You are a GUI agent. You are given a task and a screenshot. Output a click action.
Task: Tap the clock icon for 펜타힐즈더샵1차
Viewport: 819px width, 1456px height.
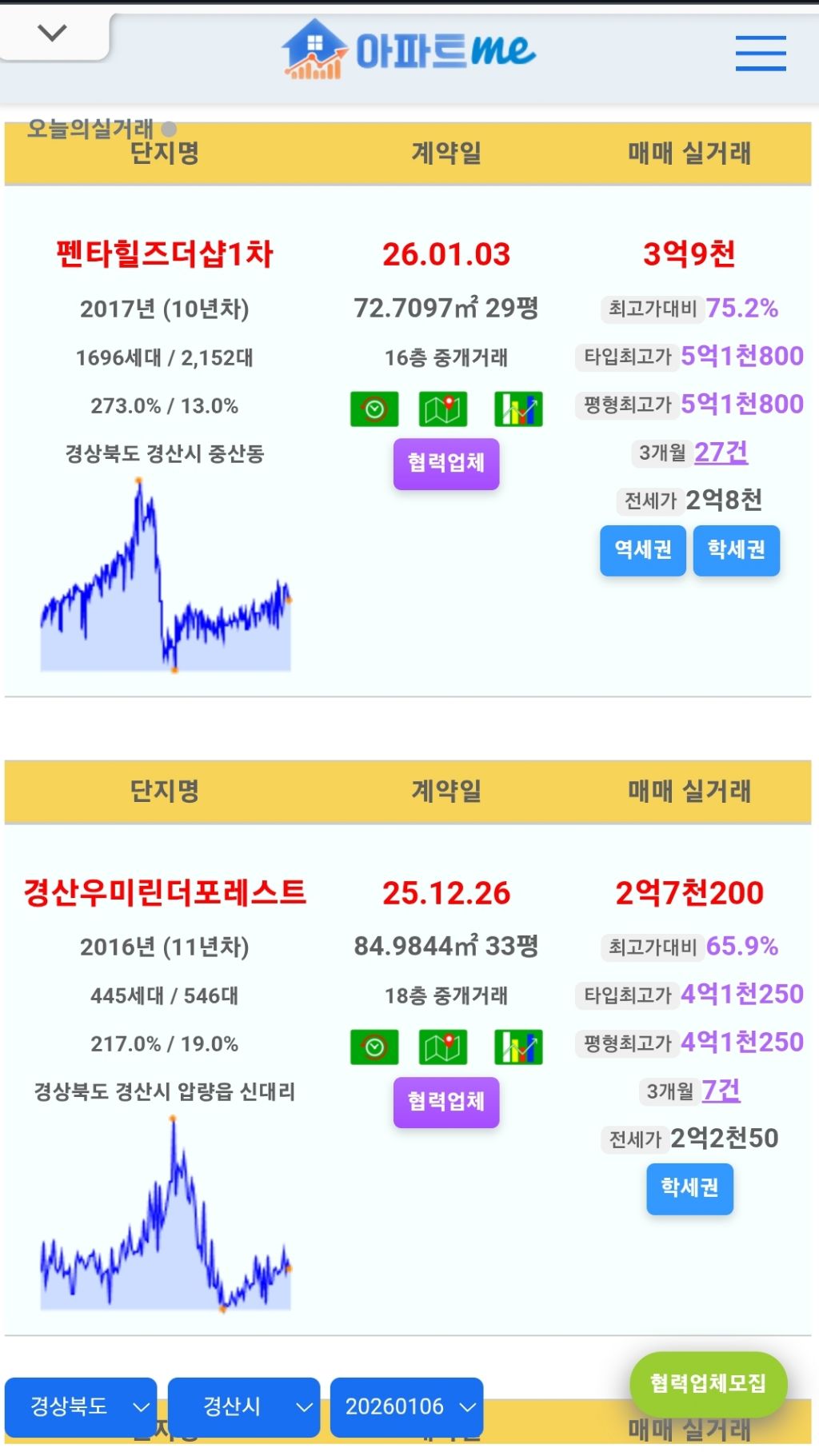point(374,409)
